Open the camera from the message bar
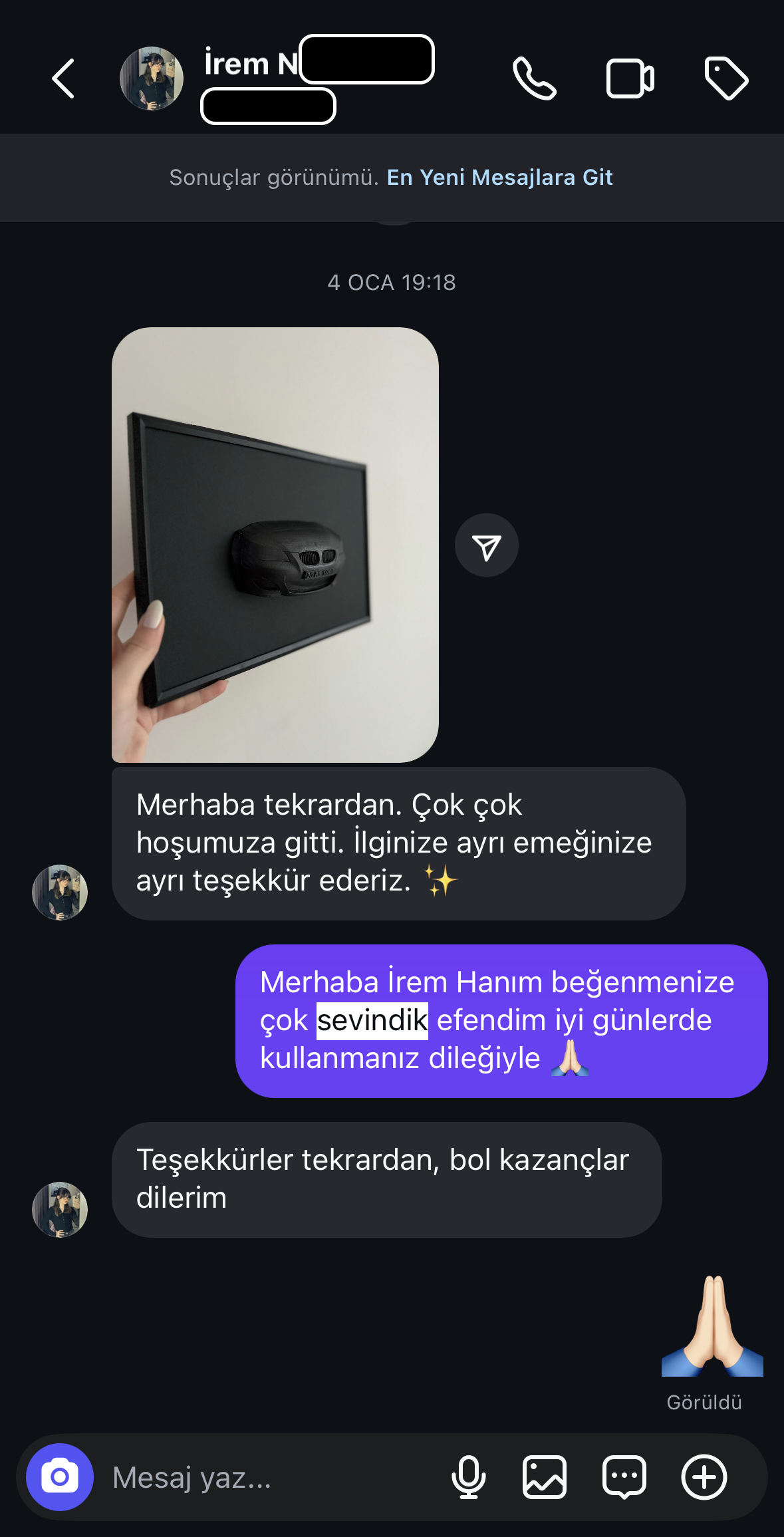This screenshot has width=784, height=1537. pyautogui.click(x=60, y=1477)
